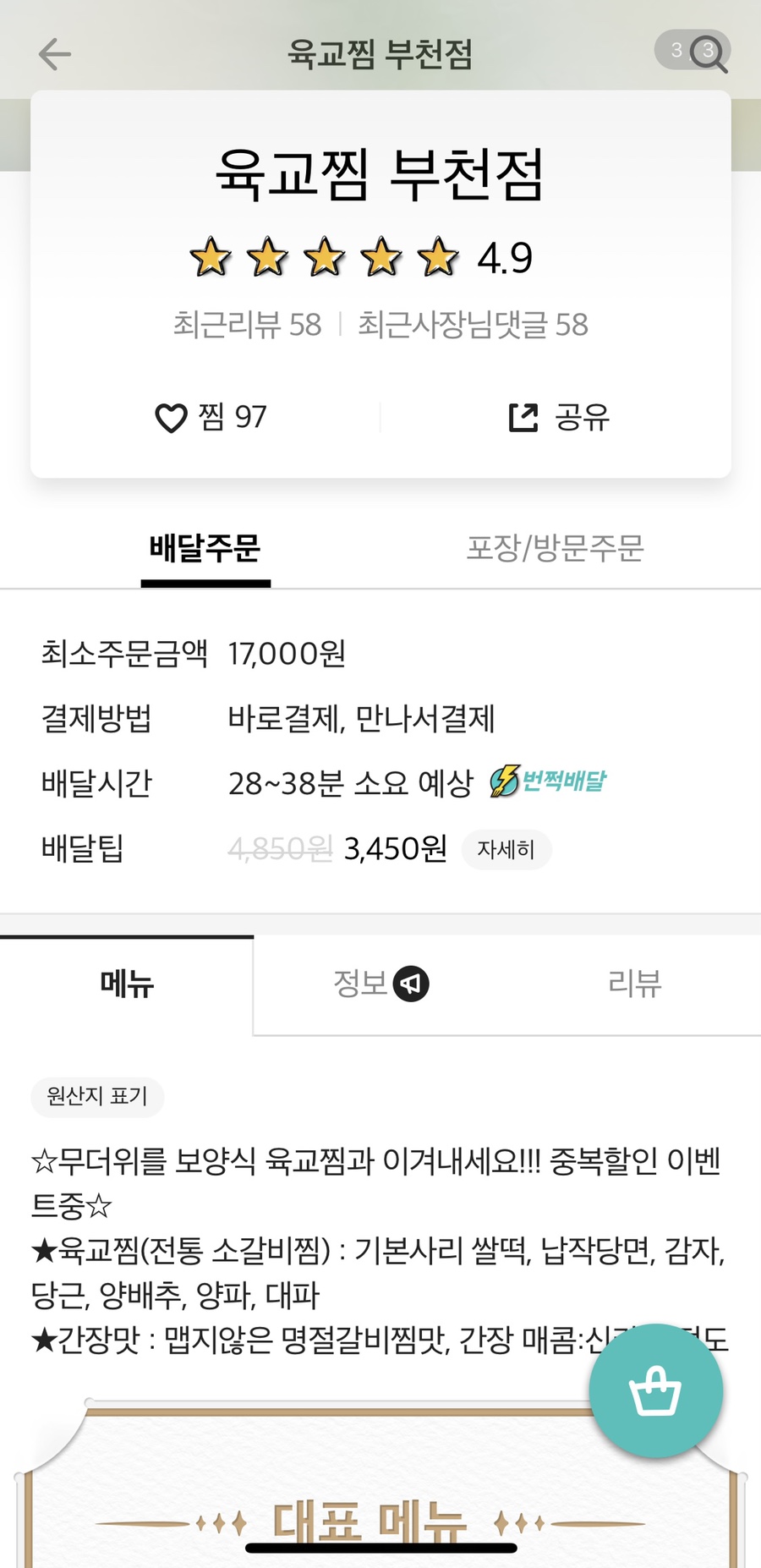761x1568 pixels.
Task: Switch to the 정보 tab
Action: click(380, 984)
